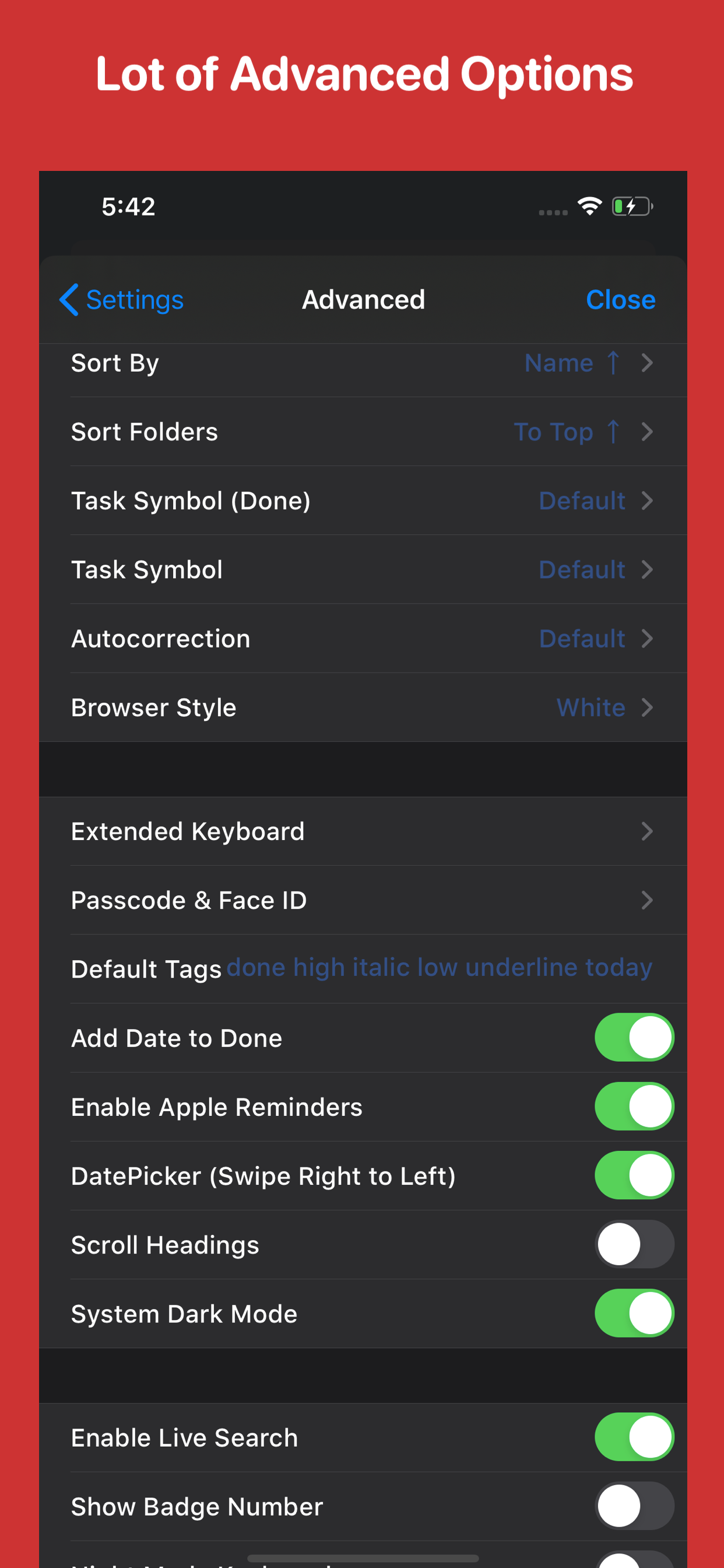The height and width of the screenshot is (1568, 724).
Task: Tap the Advanced screen title
Action: 363,299
